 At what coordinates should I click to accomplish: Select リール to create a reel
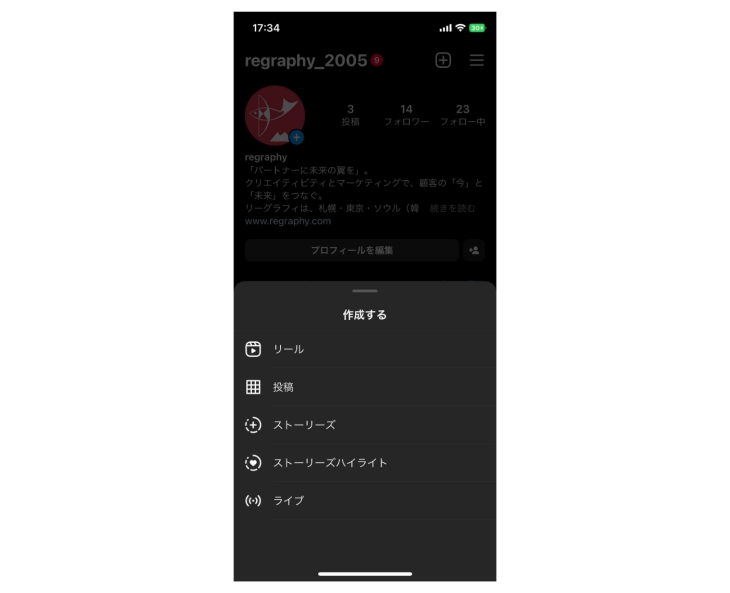click(x=289, y=349)
